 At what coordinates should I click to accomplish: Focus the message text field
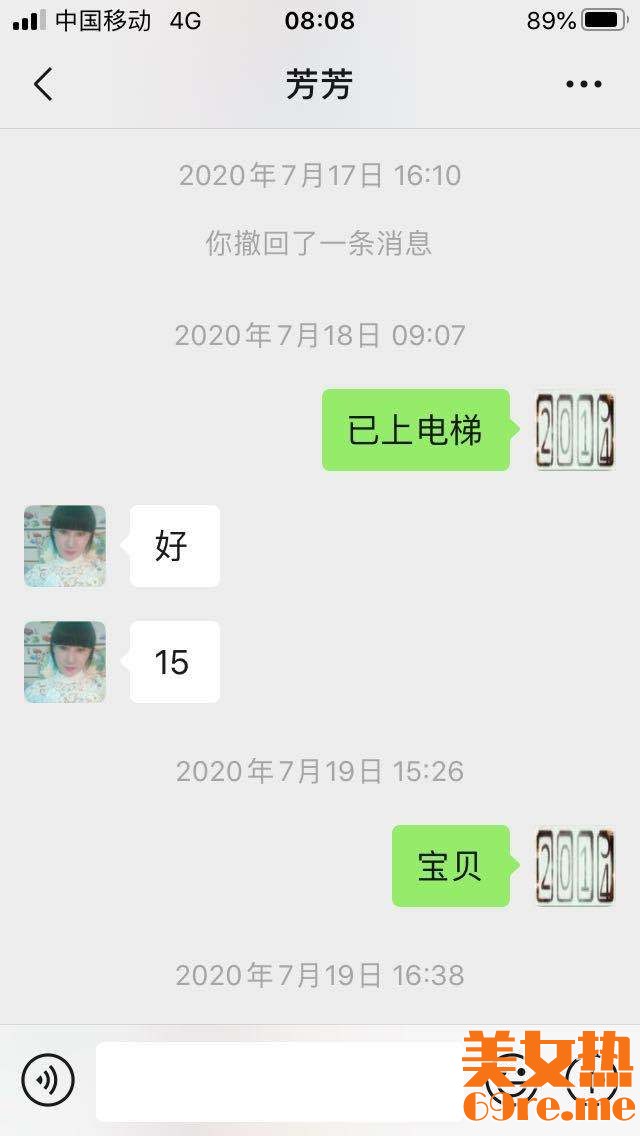tap(280, 1081)
